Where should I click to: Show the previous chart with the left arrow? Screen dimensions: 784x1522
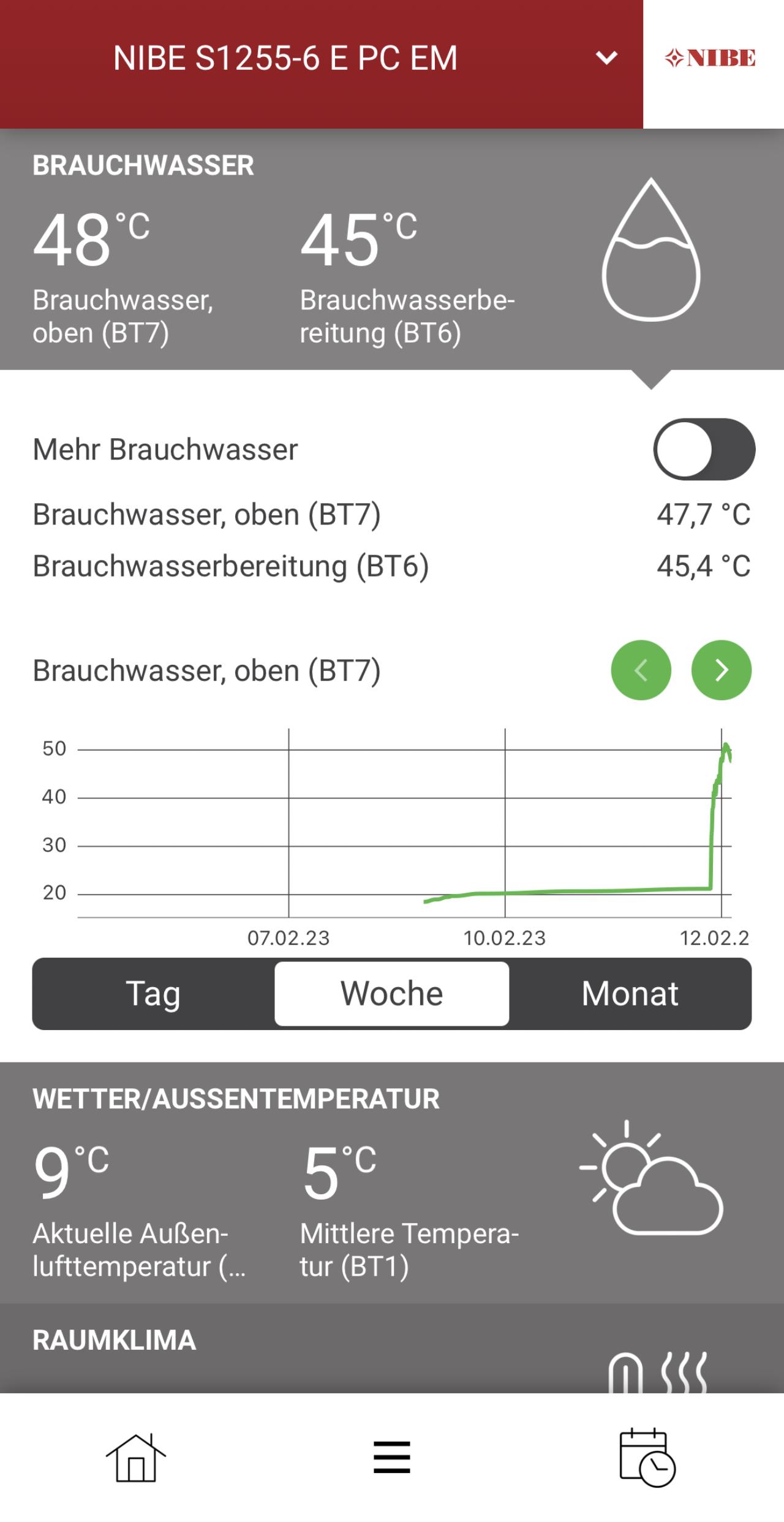click(x=641, y=670)
